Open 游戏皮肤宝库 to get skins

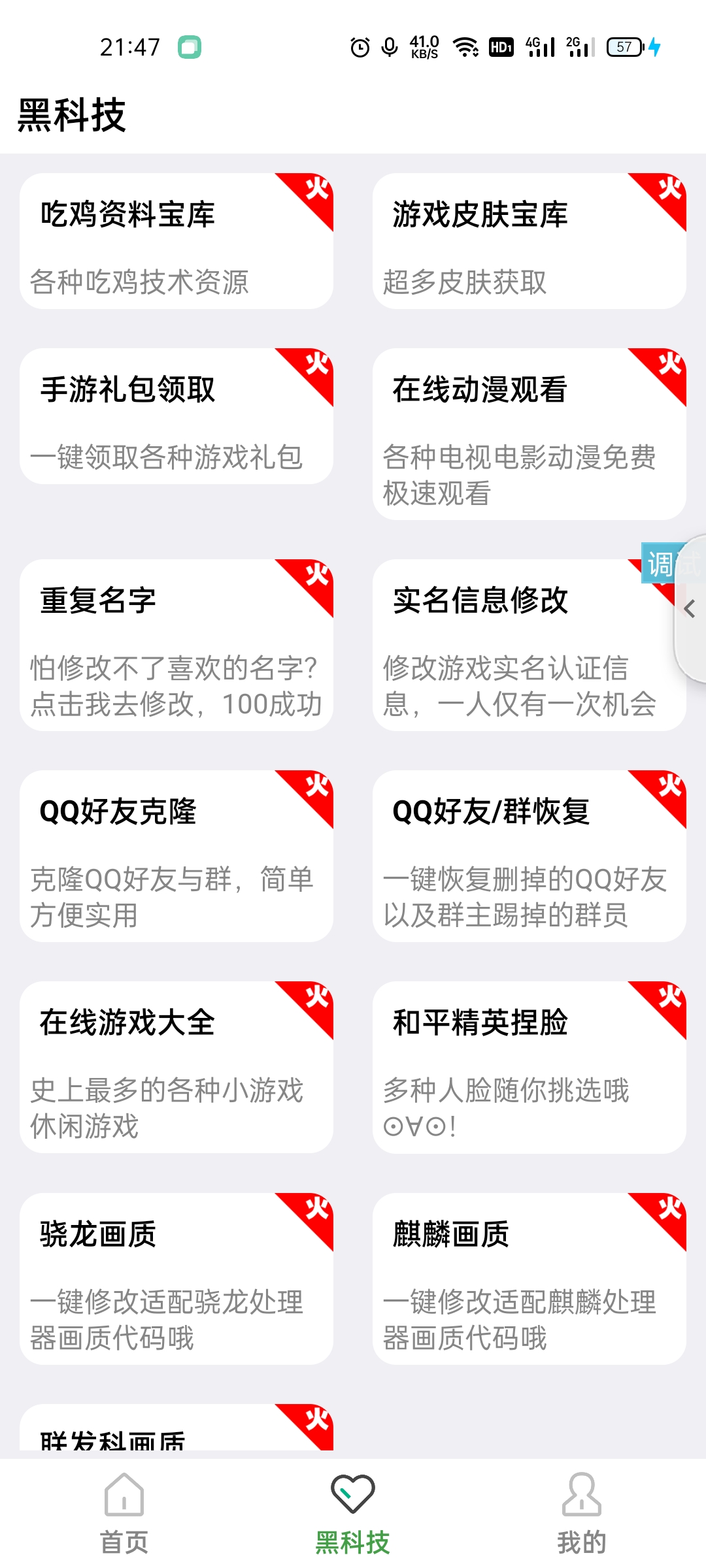pos(529,245)
